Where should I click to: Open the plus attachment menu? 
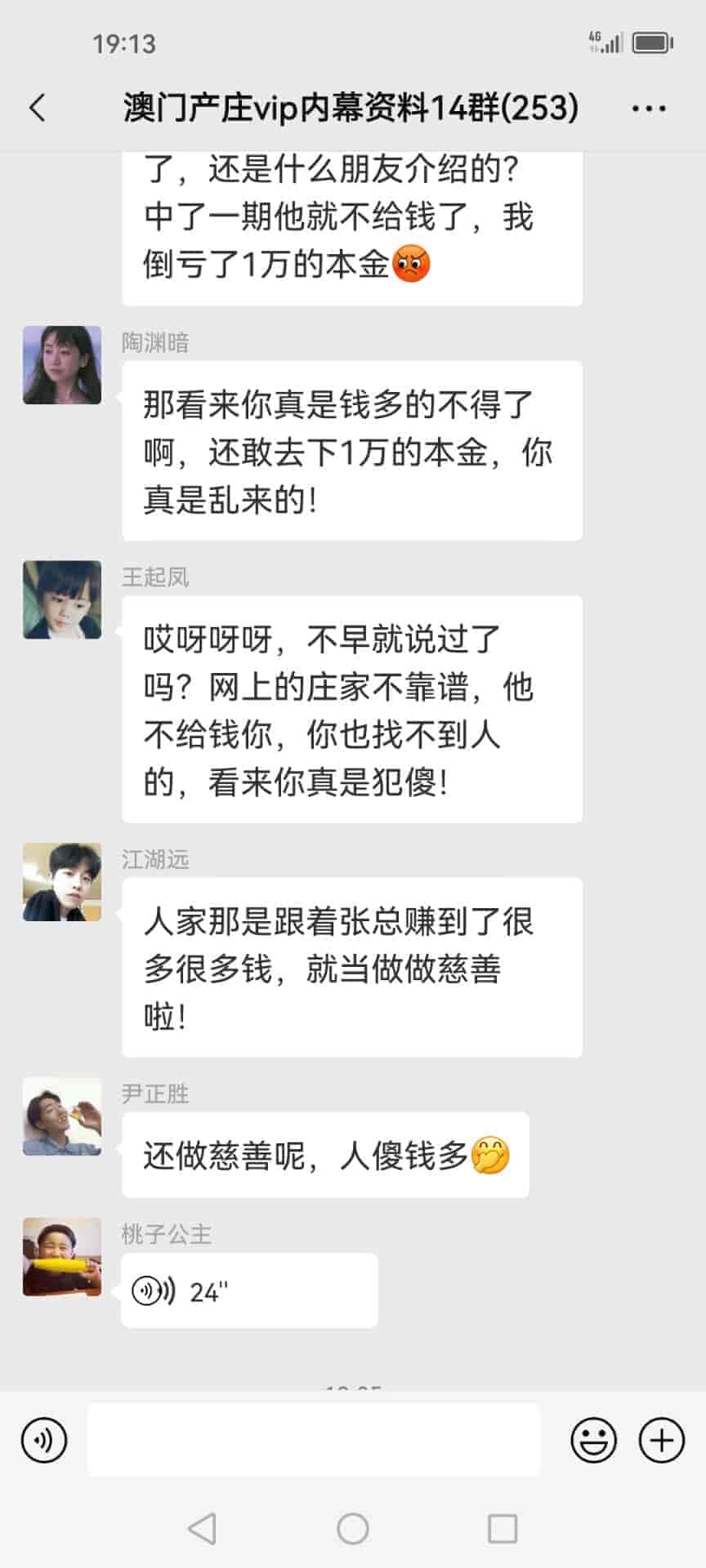(x=661, y=1440)
